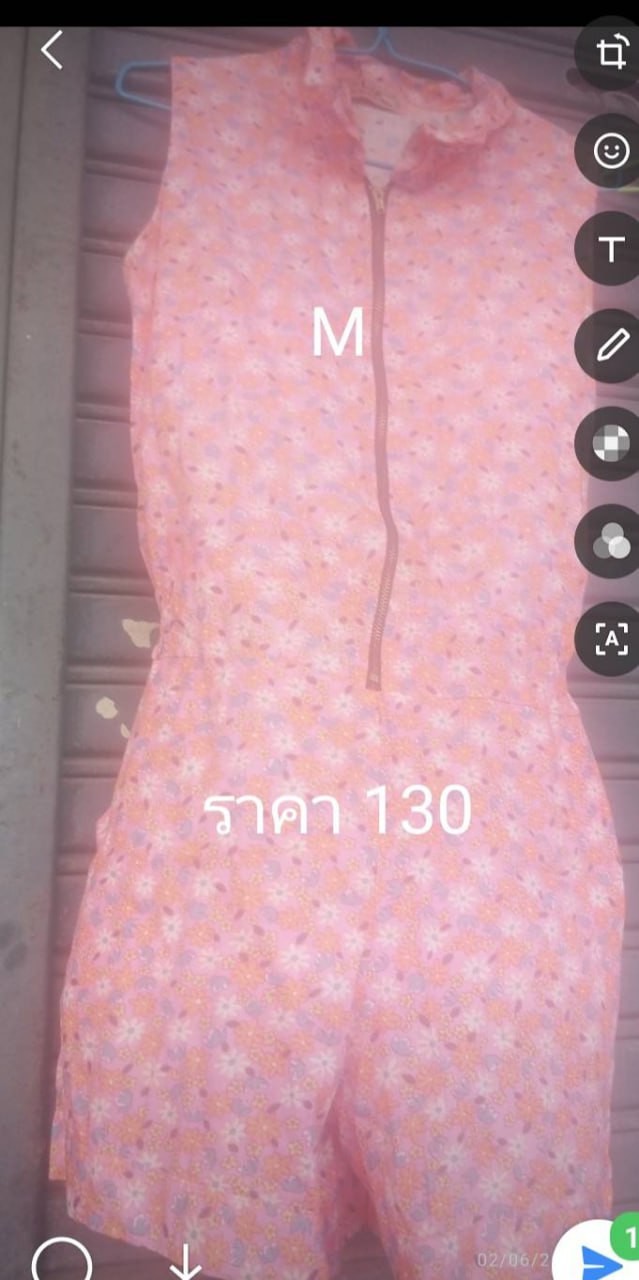Add text with the T tool
Viewport: 639px width, 1280px height.
click(609, 249)
